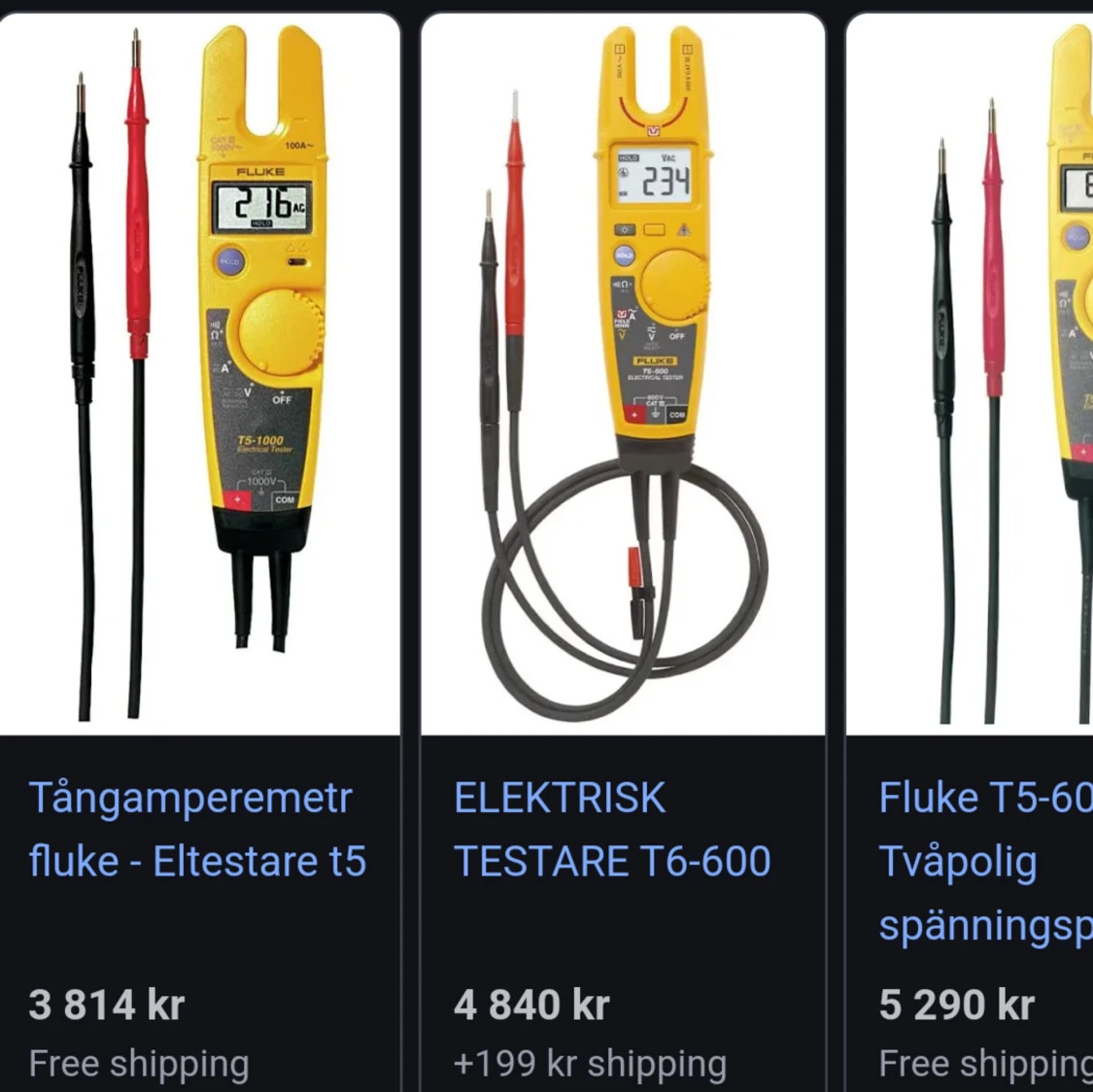
Task: Open the ELEKTRISK TESTARE T6-600 product image
Action: (x=622, y=374)
